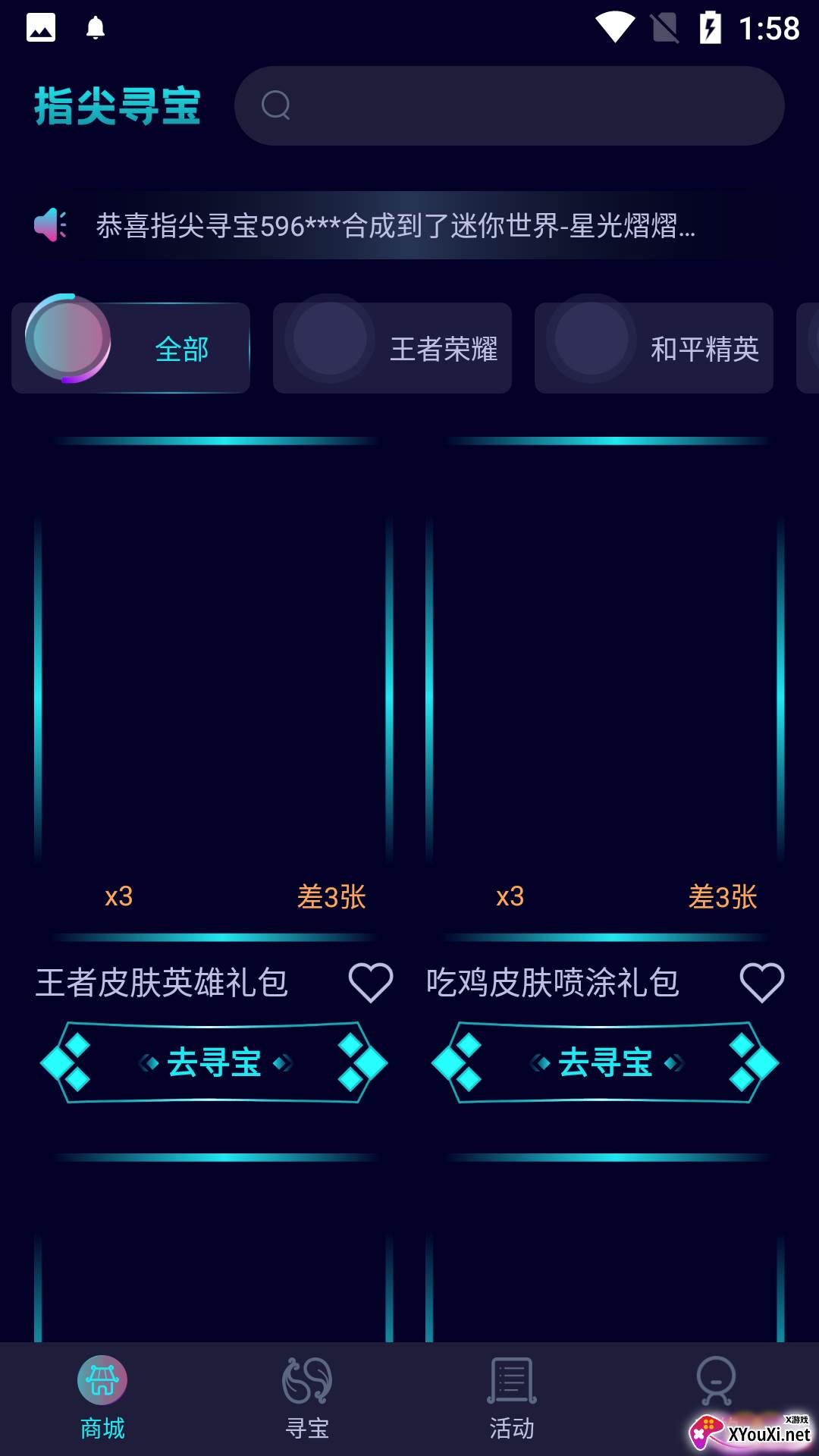Switch to the 和平精英 category

tap(654, 348)
